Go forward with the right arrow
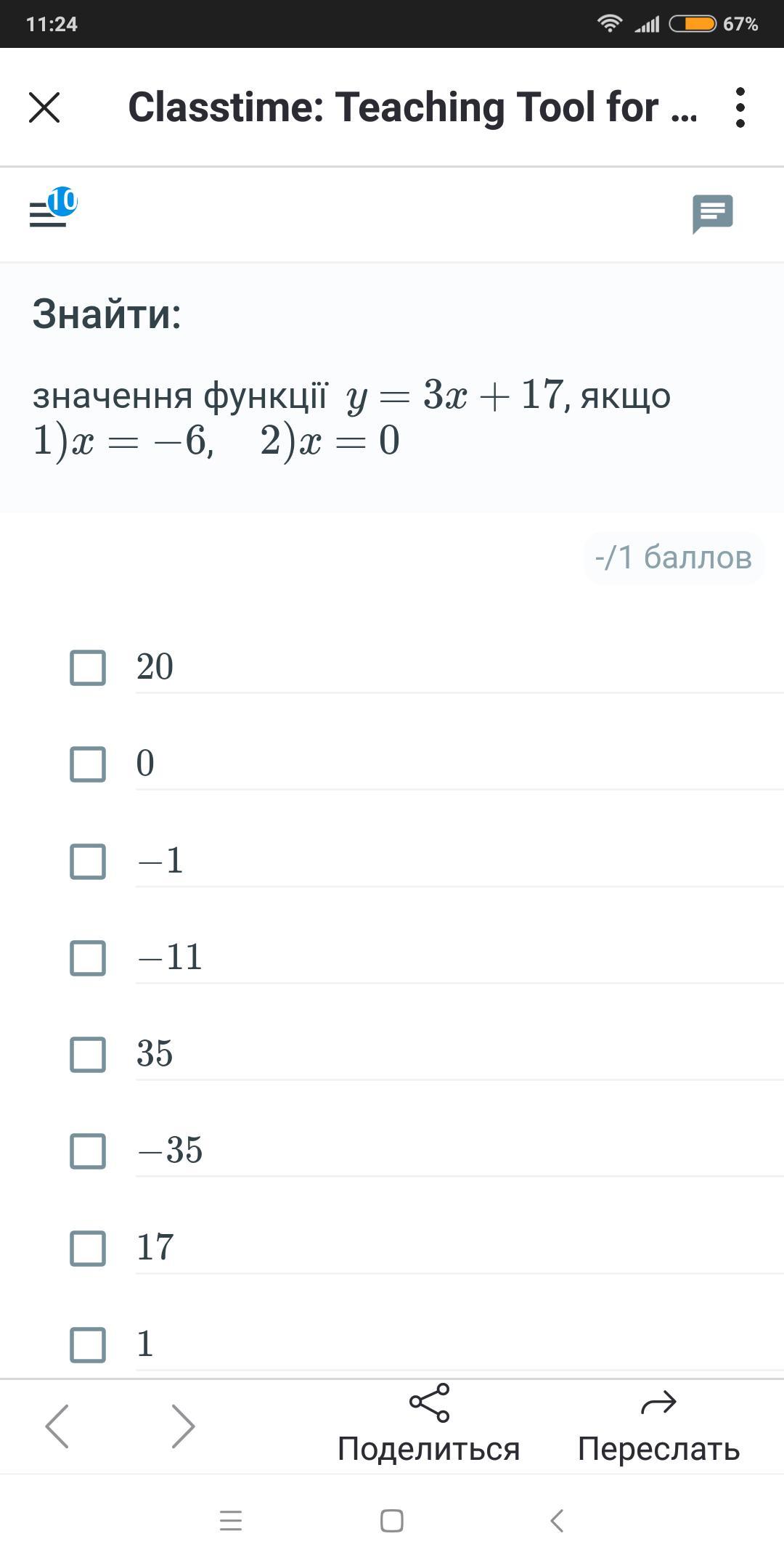This screenshot has width=784, height=1568. click(183, 1426)
